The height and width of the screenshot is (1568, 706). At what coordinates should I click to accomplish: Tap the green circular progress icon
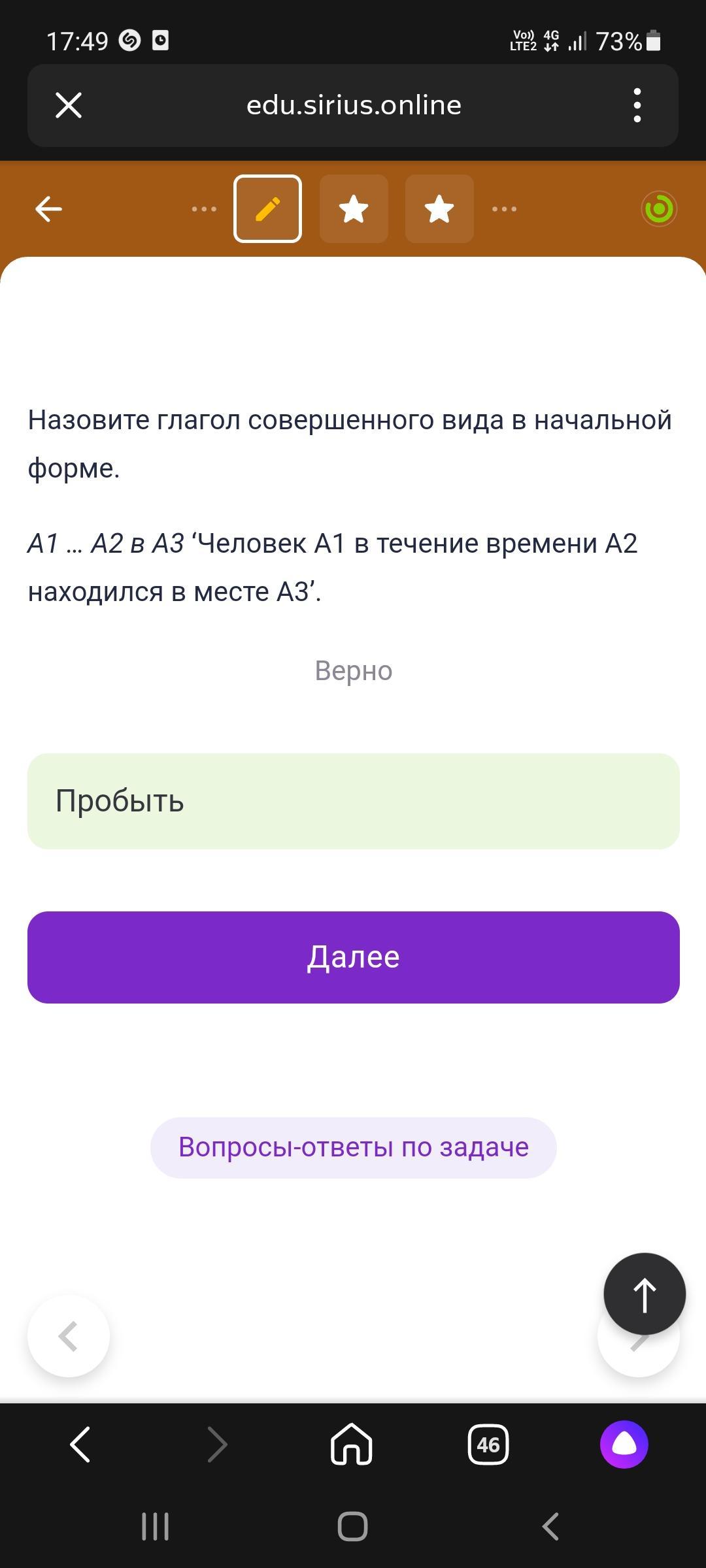click(659, 209)
